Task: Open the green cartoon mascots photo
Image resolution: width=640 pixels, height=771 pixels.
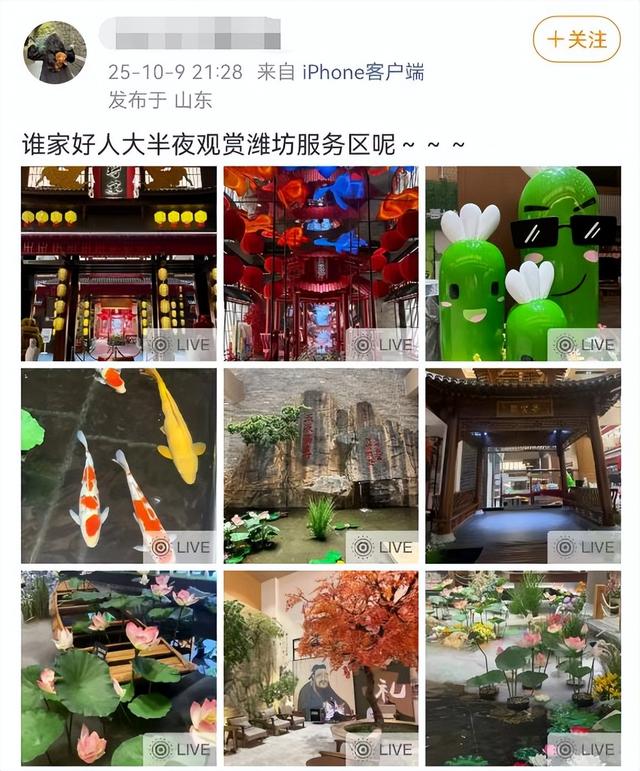Action: click(523, 263)
